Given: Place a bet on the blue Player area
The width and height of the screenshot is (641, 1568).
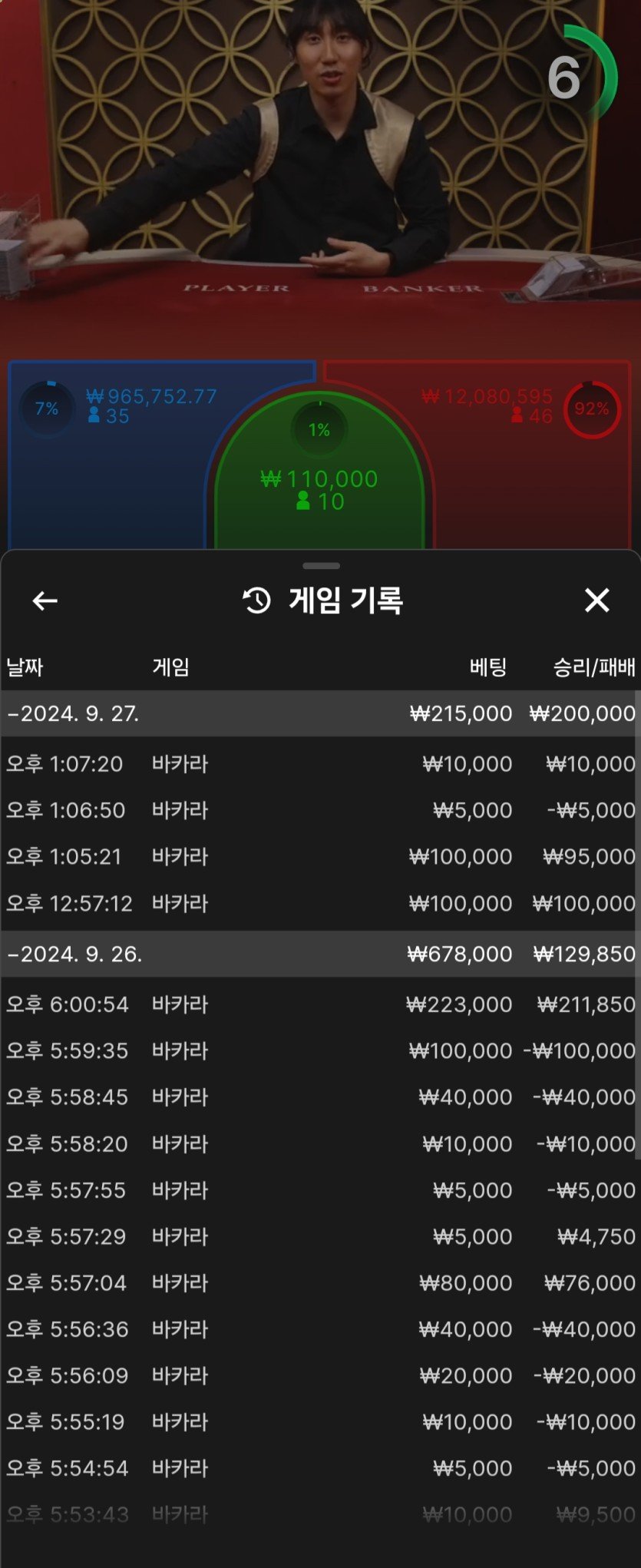Looking at the screenshot, I should point(107,476).
